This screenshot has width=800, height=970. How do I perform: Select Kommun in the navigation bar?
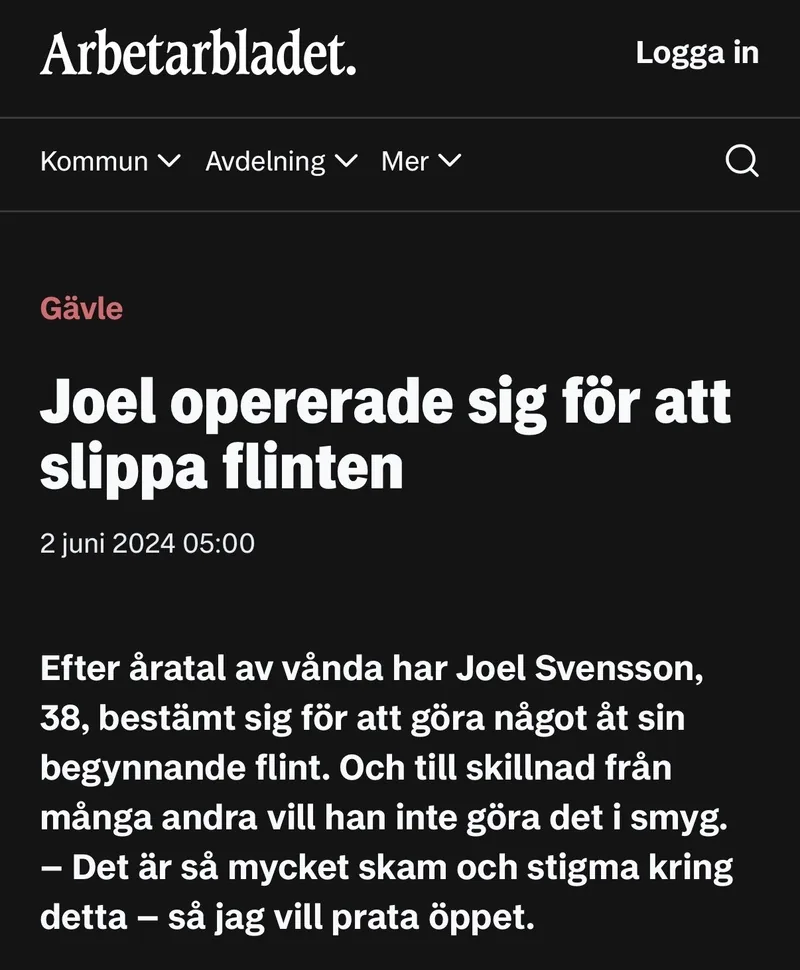pos(94,161)
